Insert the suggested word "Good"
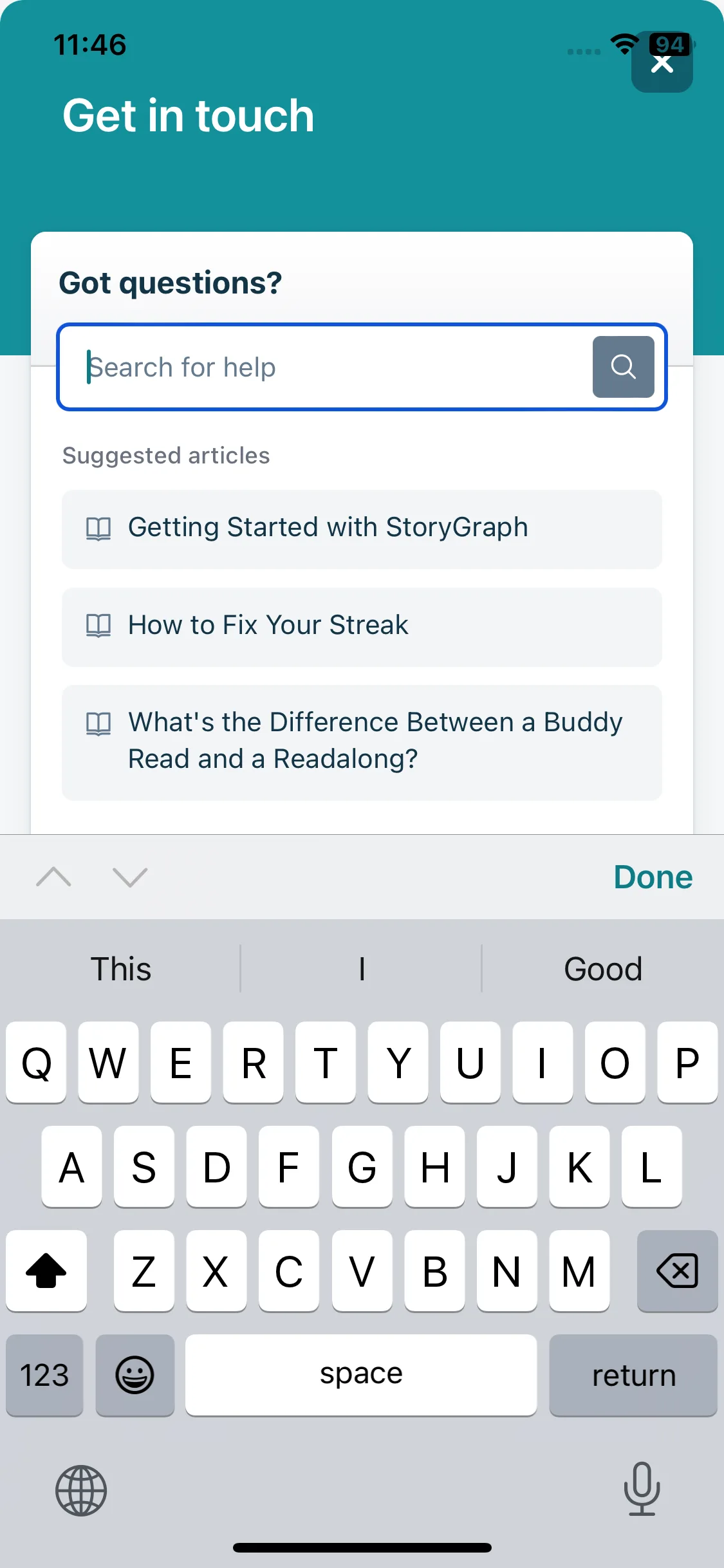724x1568 pixels. click(x=603, y=969)
